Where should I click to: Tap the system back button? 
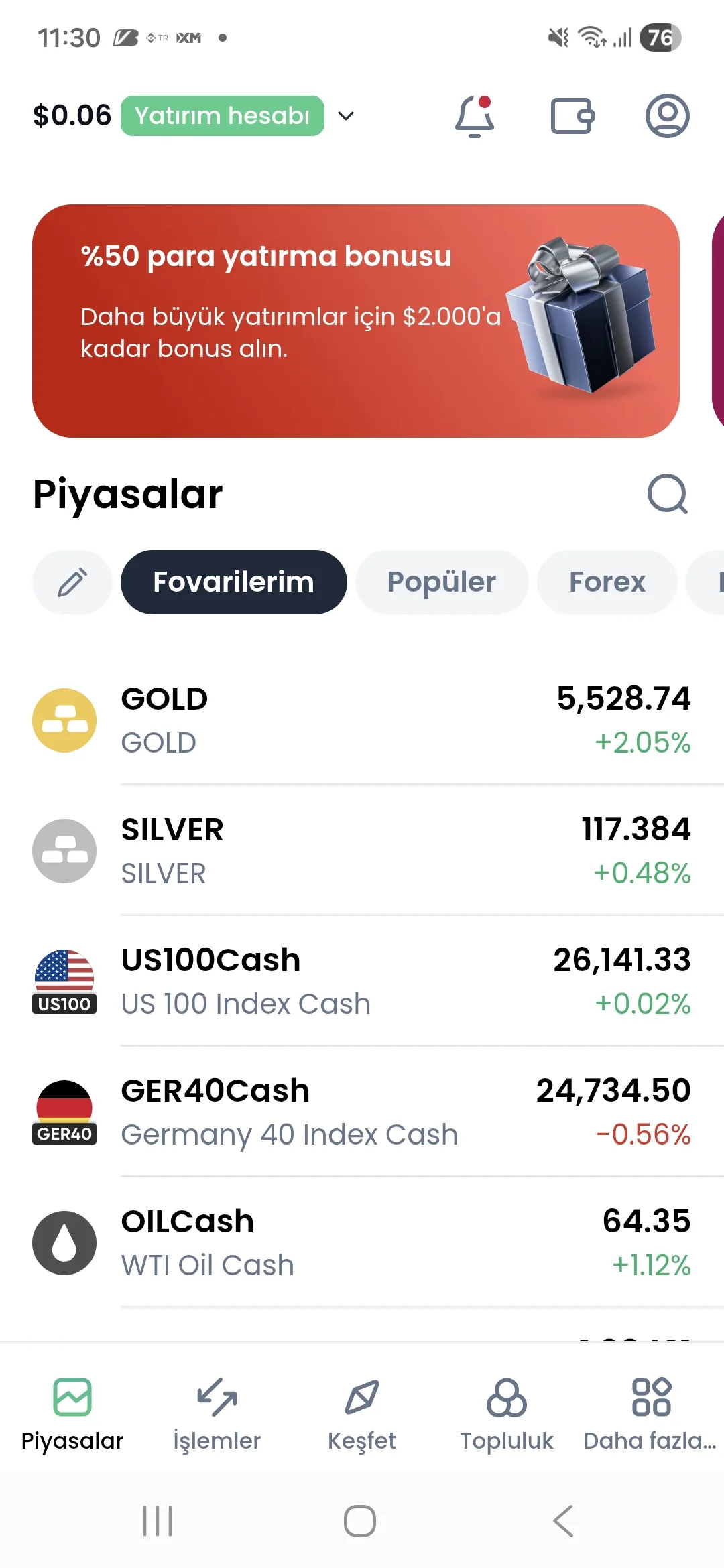(x=563, y=1520)
